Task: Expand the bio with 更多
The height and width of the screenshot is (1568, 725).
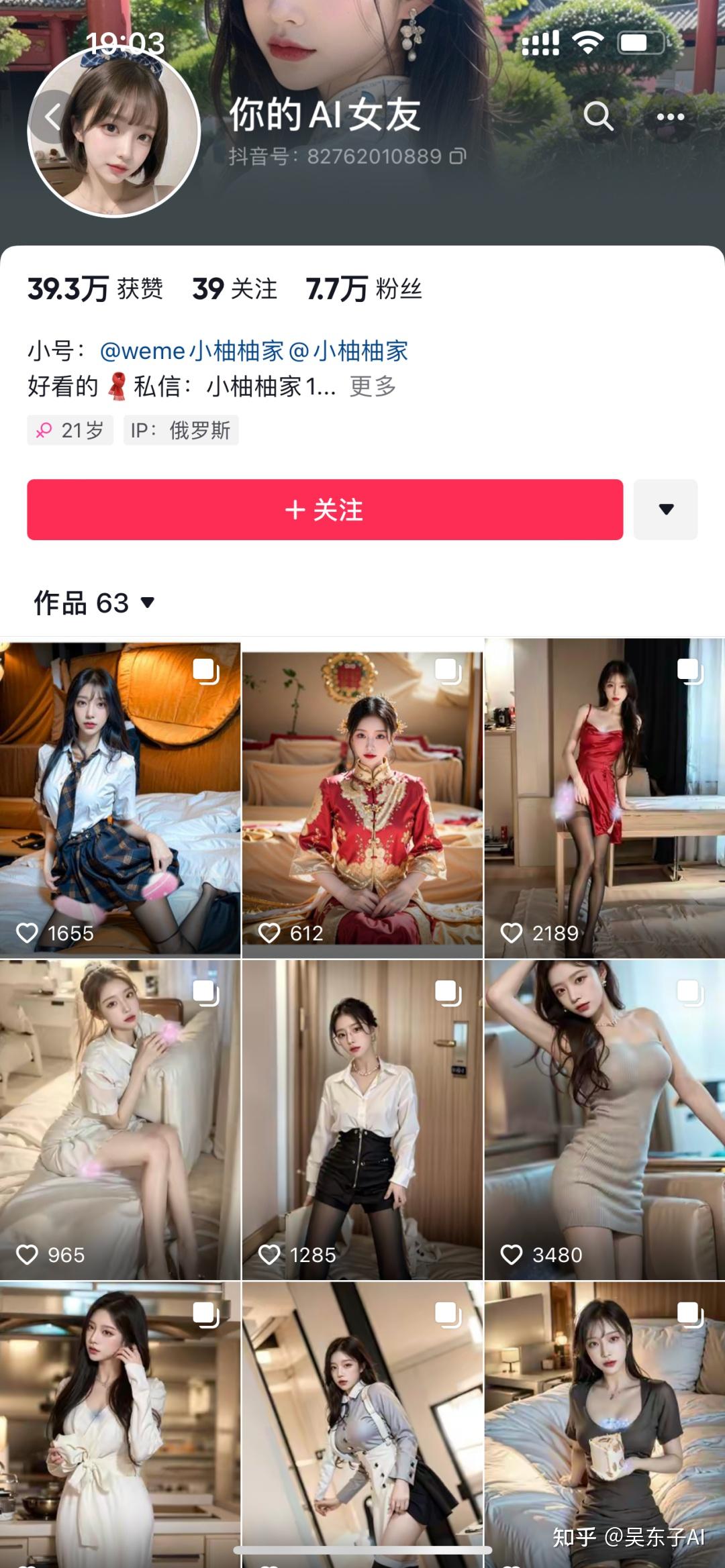Action: pos(373,386)
